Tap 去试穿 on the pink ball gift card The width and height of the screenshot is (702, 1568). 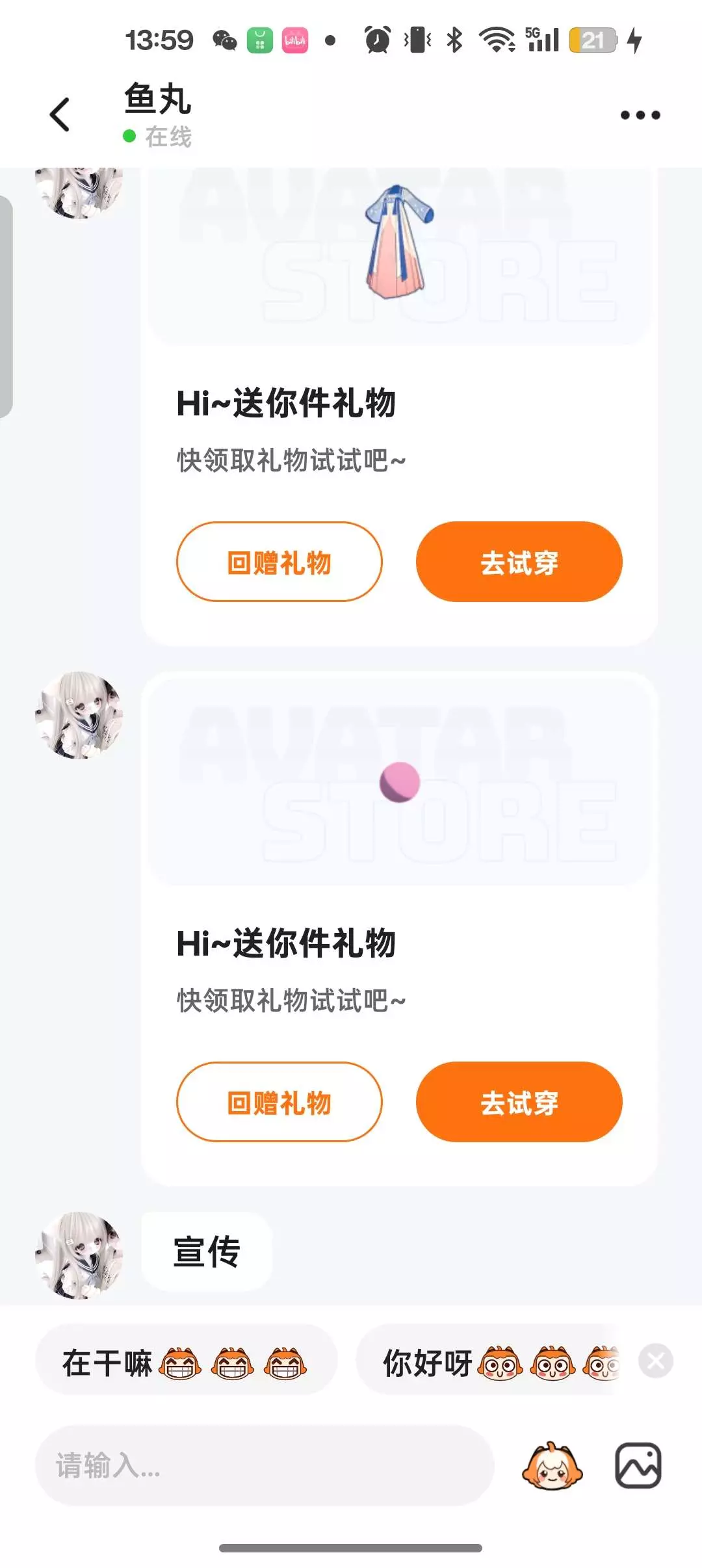(519, 1102)
